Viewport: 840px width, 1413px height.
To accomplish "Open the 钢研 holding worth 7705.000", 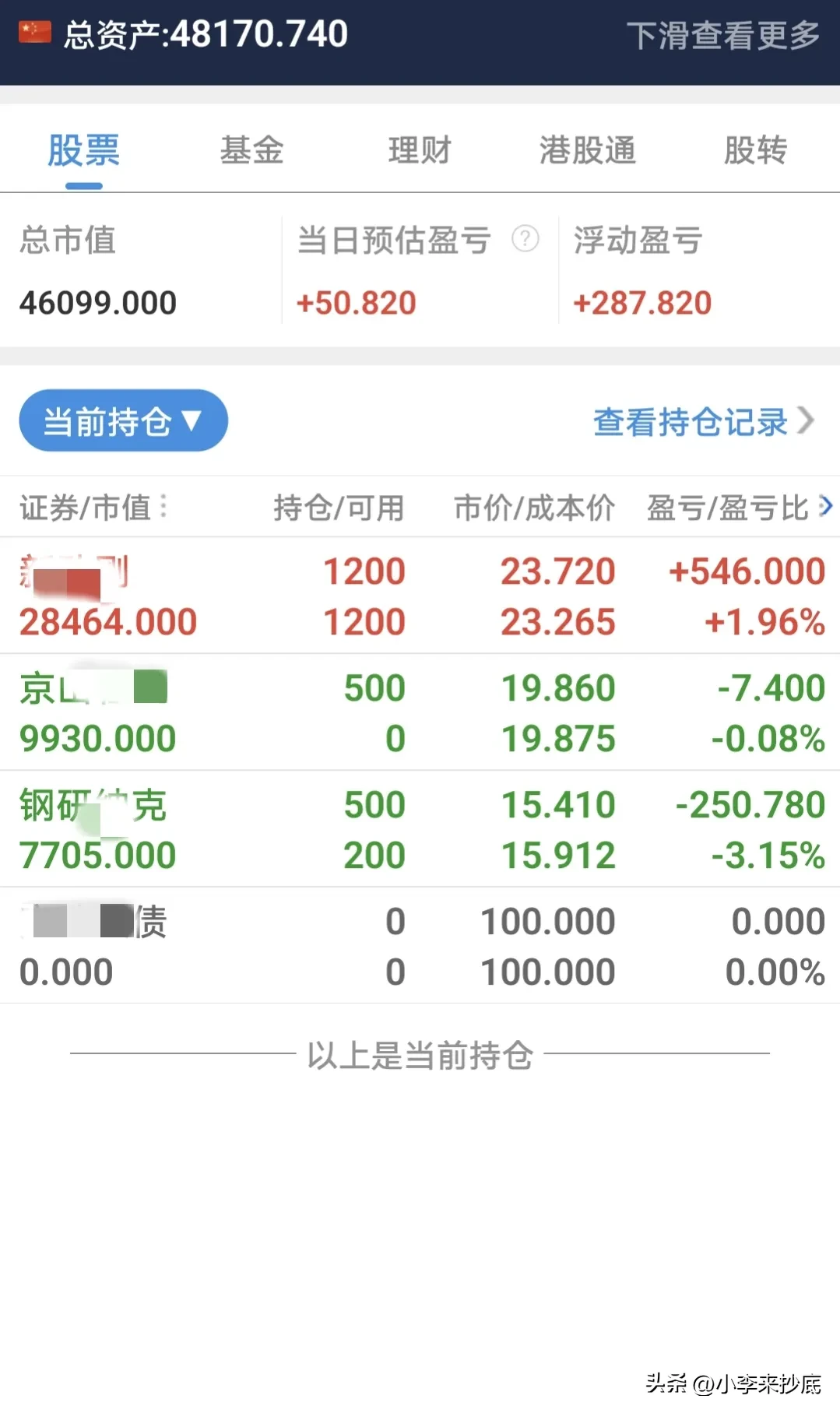I will (x=420, y=829).
